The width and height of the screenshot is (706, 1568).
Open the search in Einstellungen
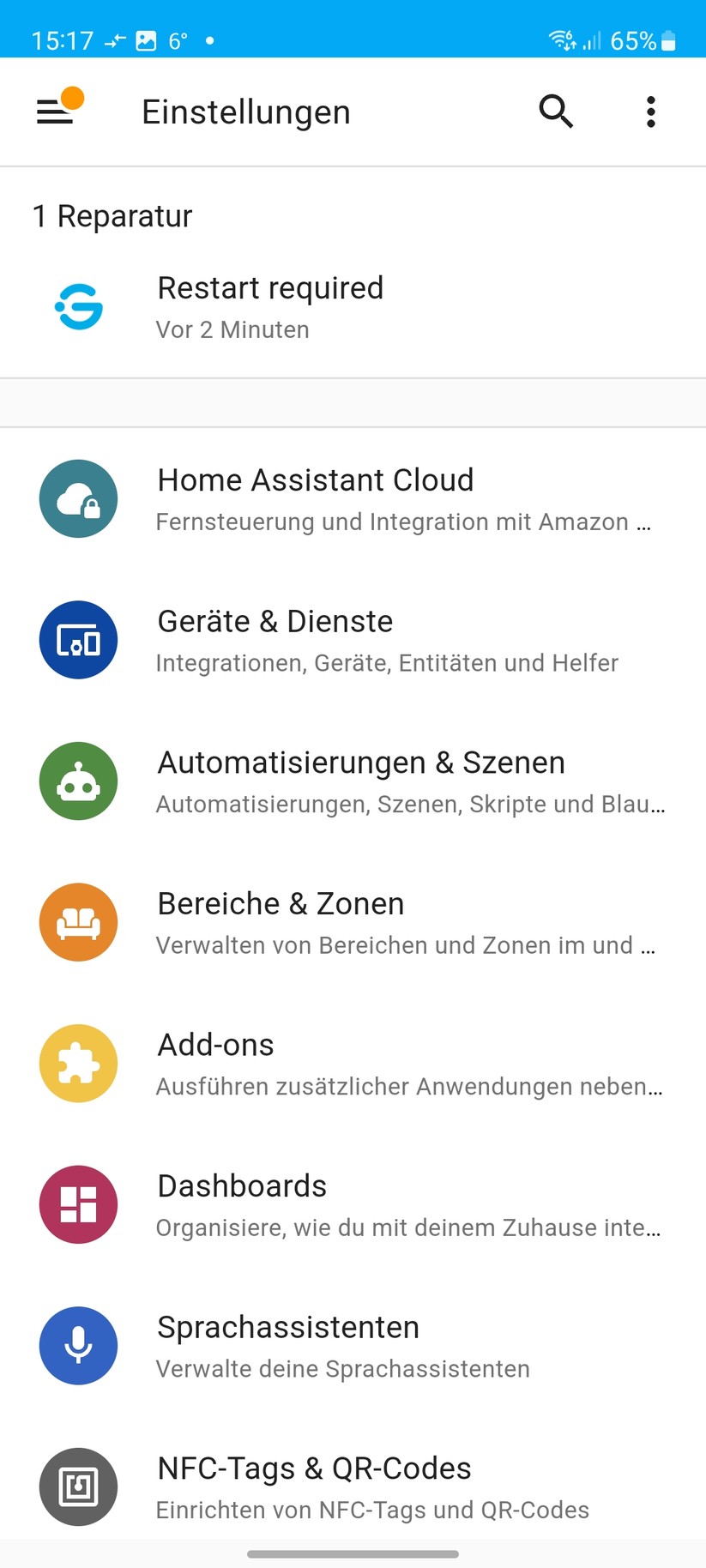(x=556, y=111)
